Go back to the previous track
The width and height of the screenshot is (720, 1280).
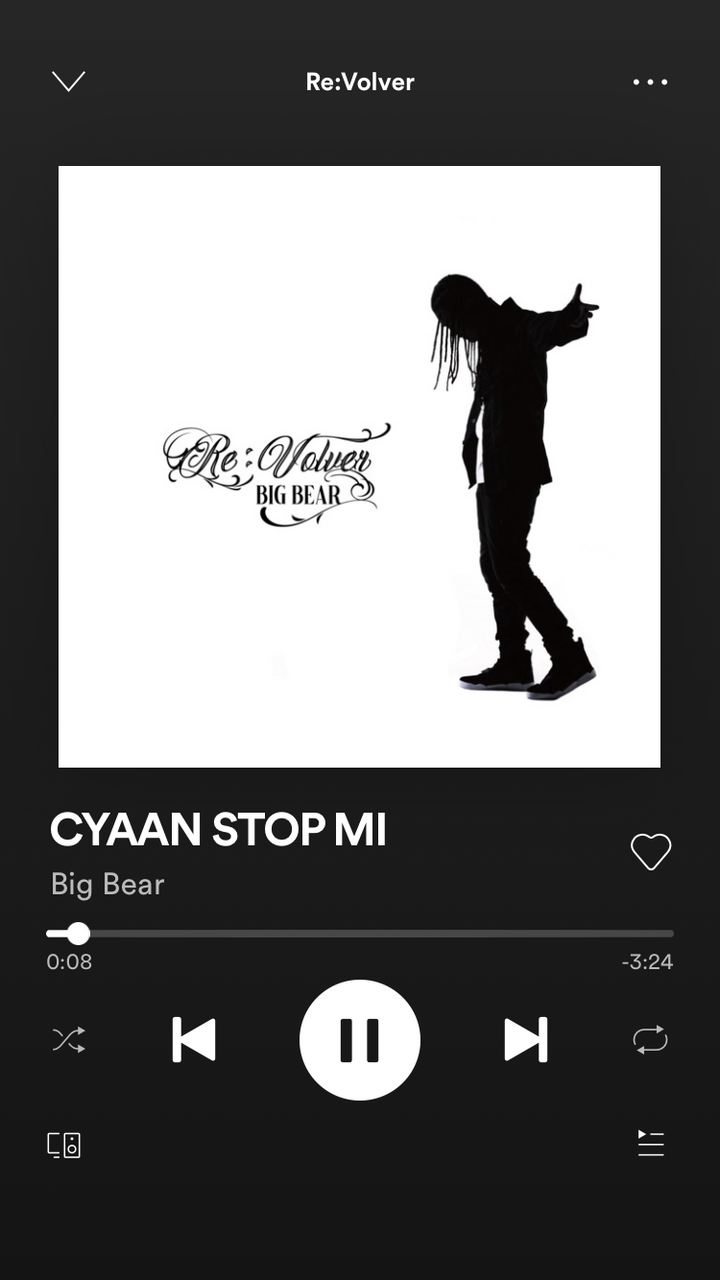[x=194, y=1040]
